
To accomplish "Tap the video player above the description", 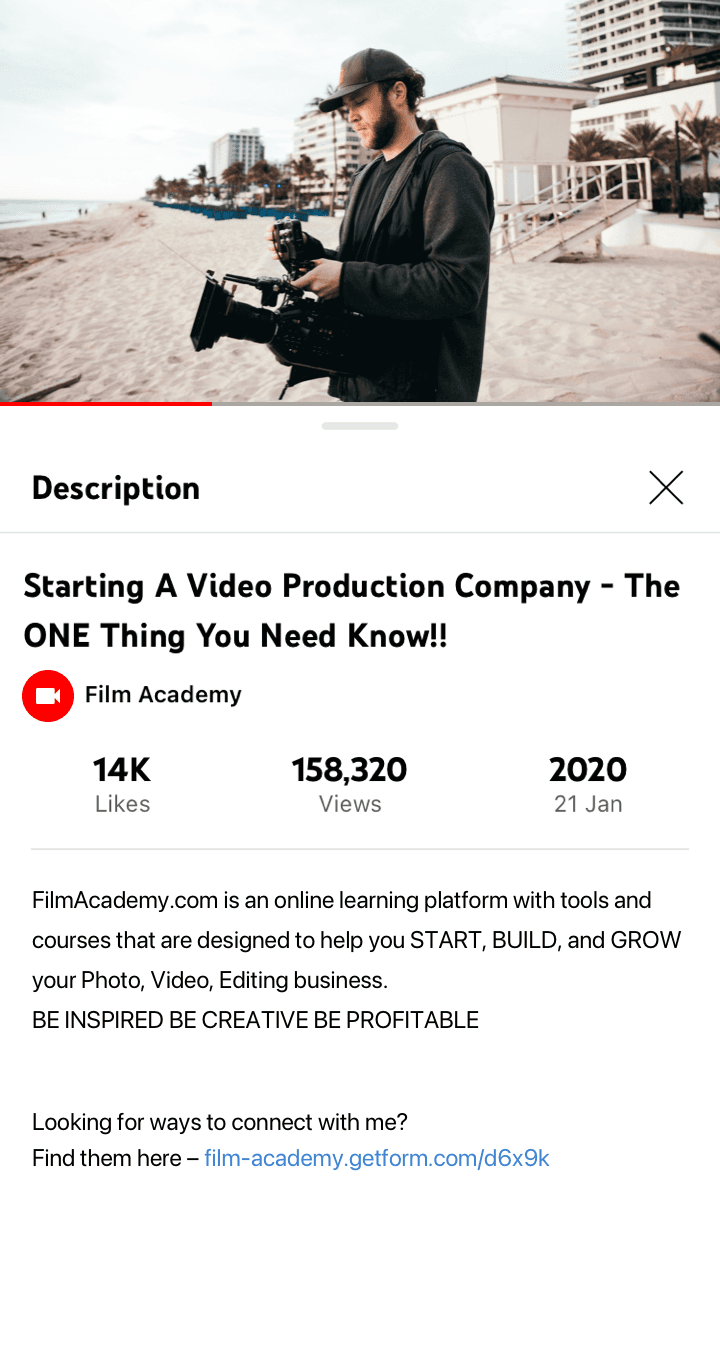I will [x=360, y=200].
